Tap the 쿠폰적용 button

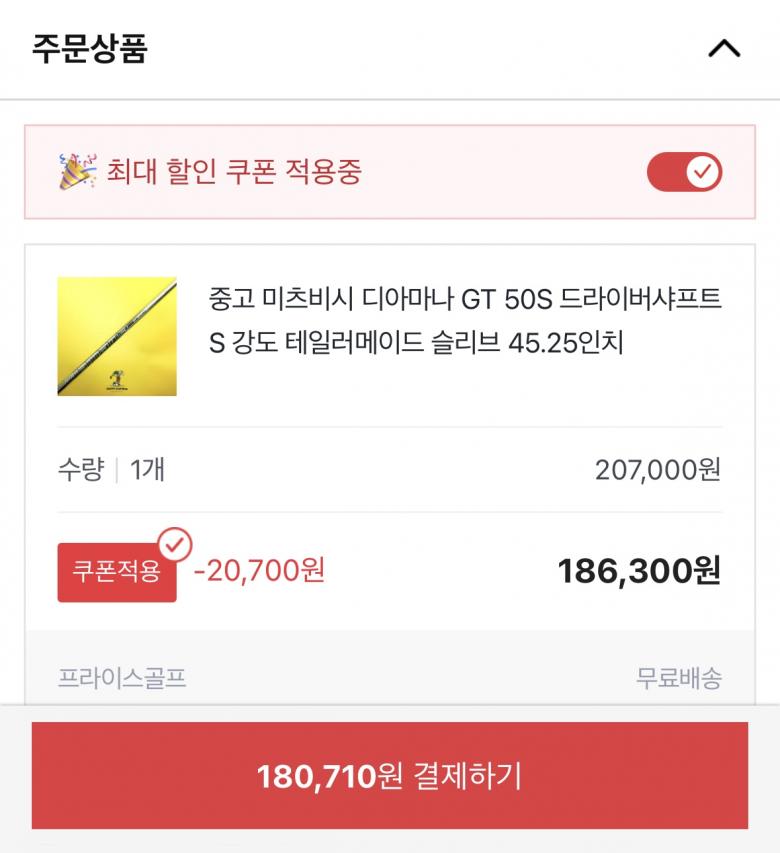117,572
